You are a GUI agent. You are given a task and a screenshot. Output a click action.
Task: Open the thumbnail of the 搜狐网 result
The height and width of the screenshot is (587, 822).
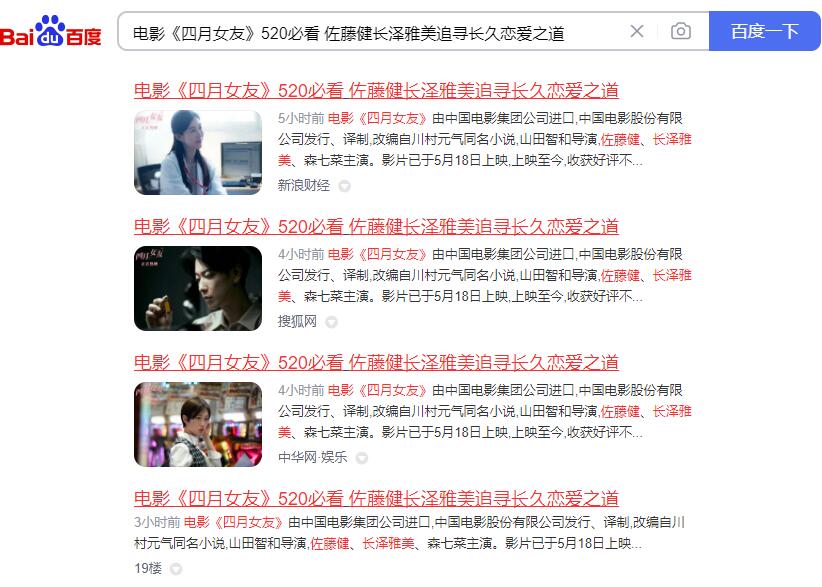point(198,288)
